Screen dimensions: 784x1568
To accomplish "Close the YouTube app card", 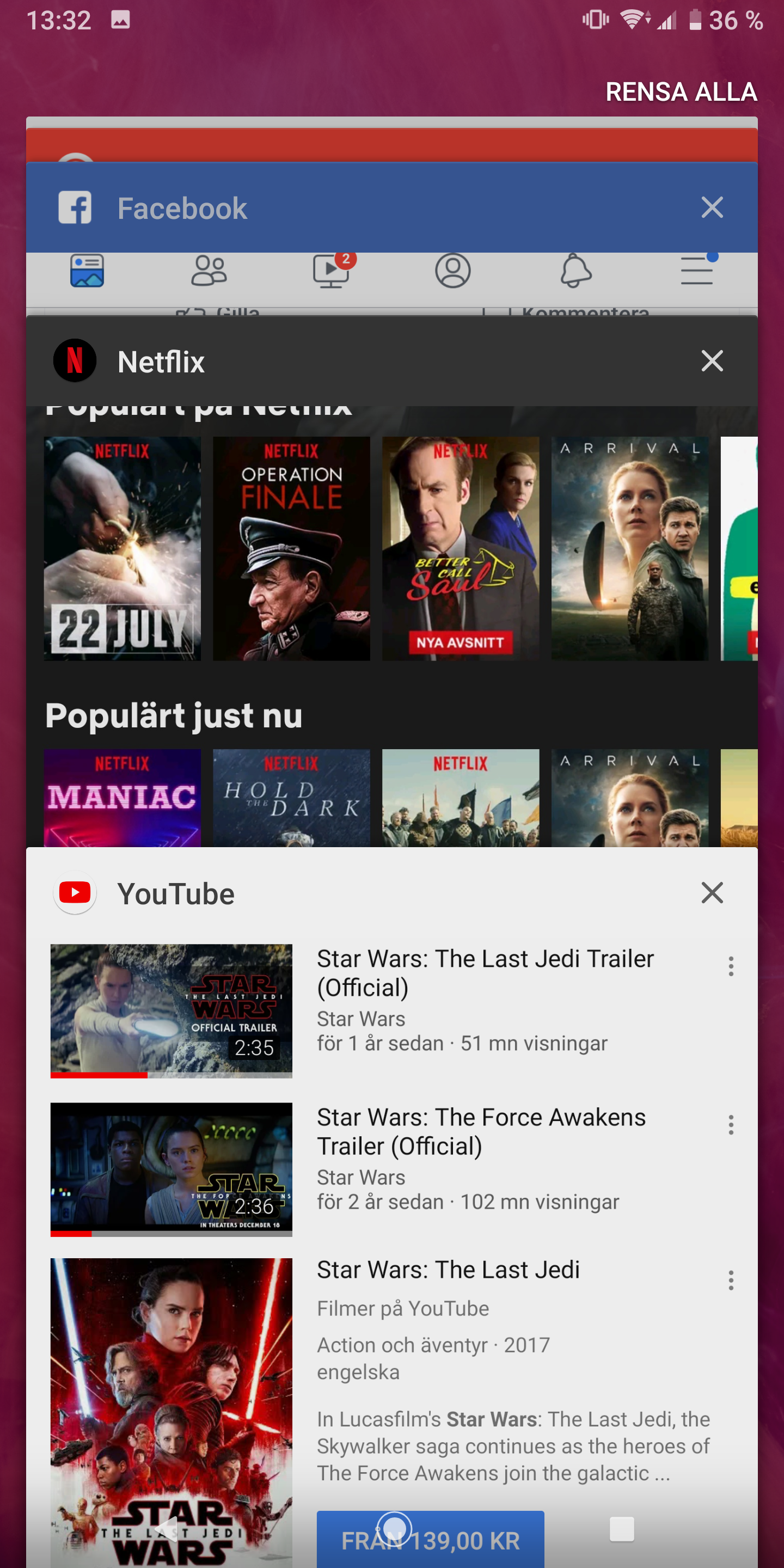I will pyautogui.click(x=712, y=893).
